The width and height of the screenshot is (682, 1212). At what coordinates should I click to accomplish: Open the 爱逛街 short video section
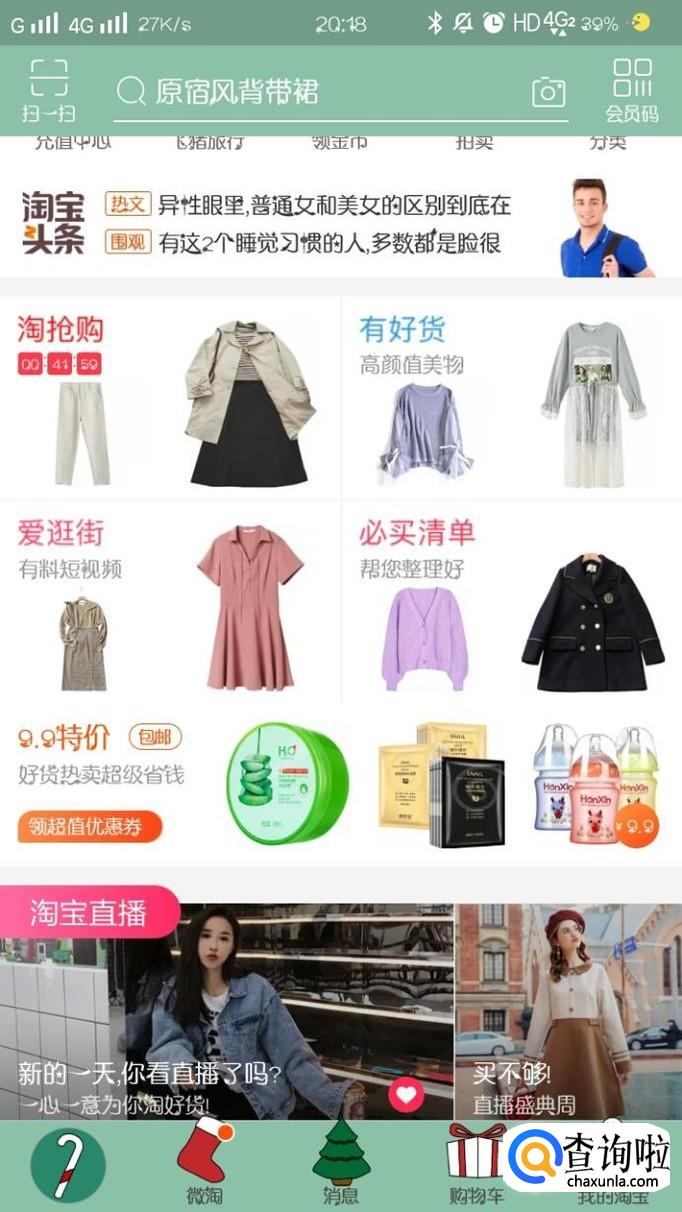tap(170, 602)
